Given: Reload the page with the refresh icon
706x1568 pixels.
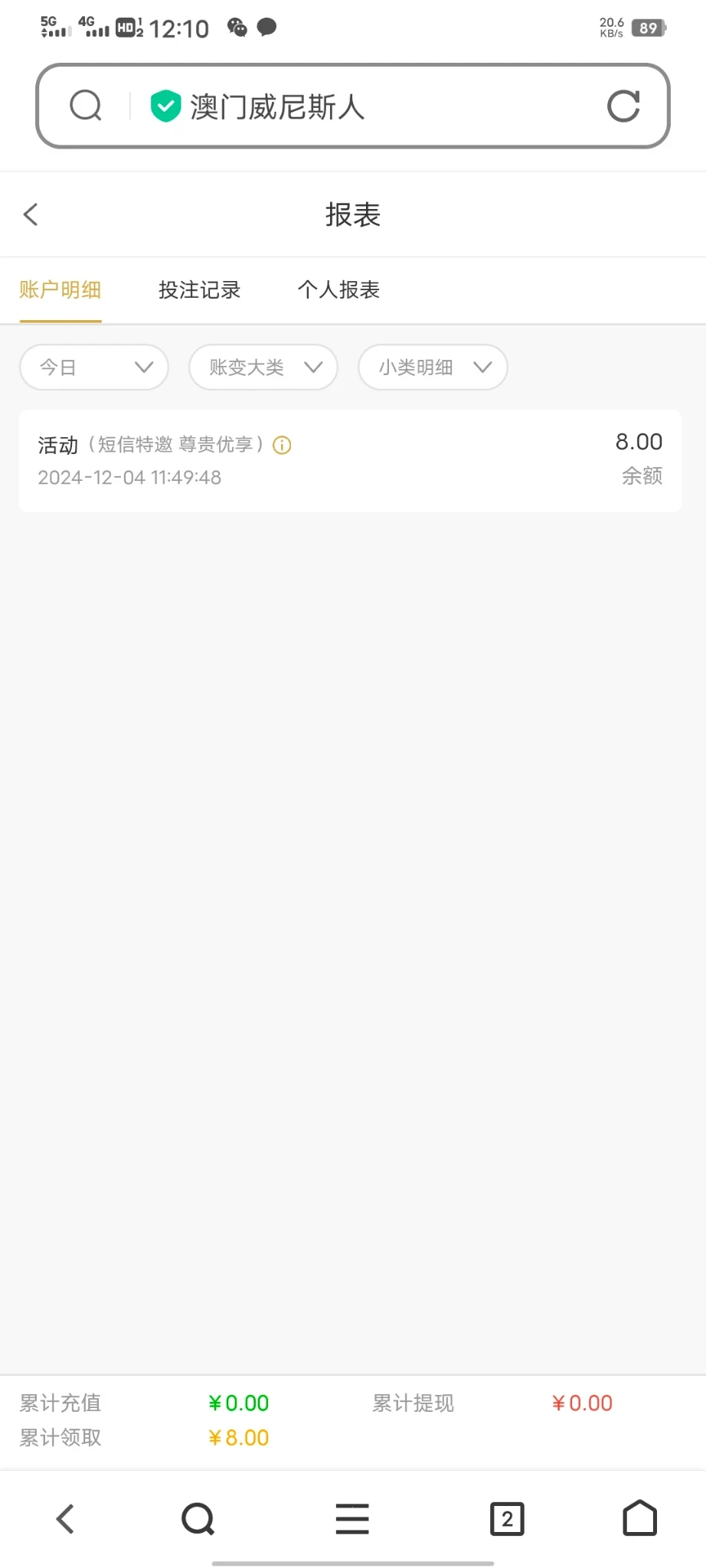Looking at the screenshot, I should 623,106.
